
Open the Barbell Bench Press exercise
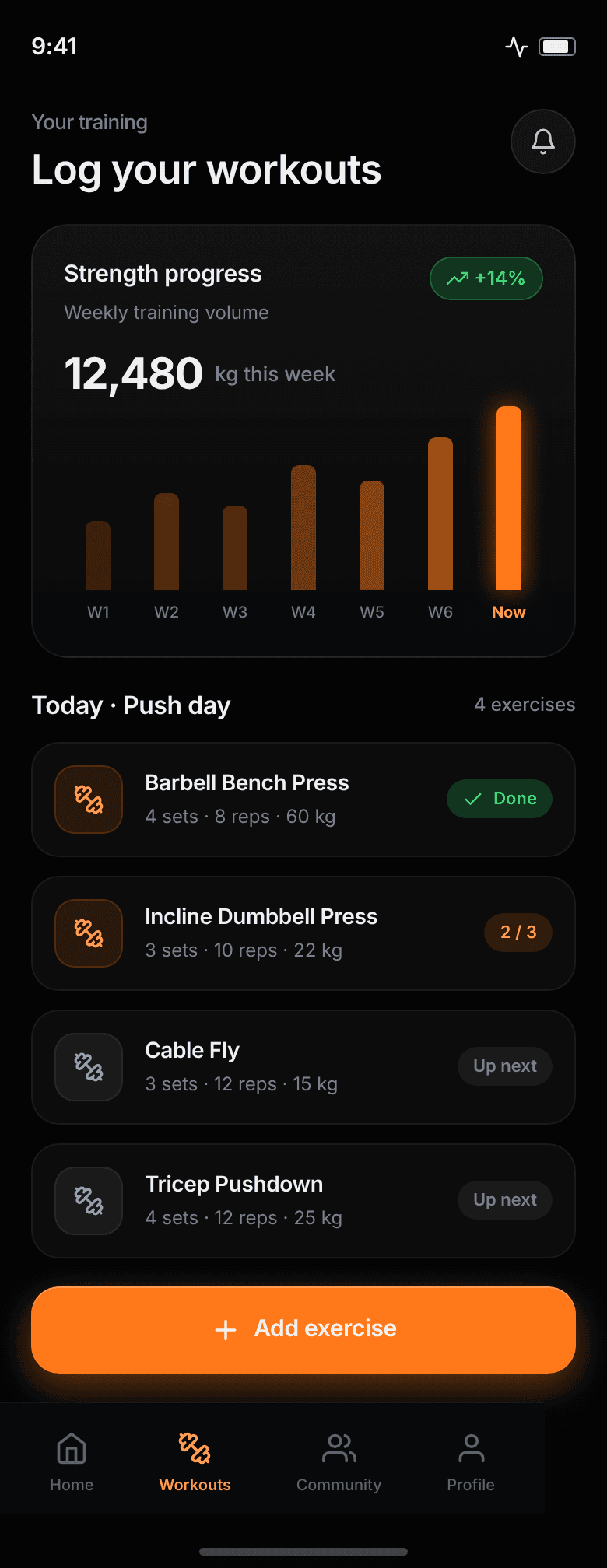point(303,800)
